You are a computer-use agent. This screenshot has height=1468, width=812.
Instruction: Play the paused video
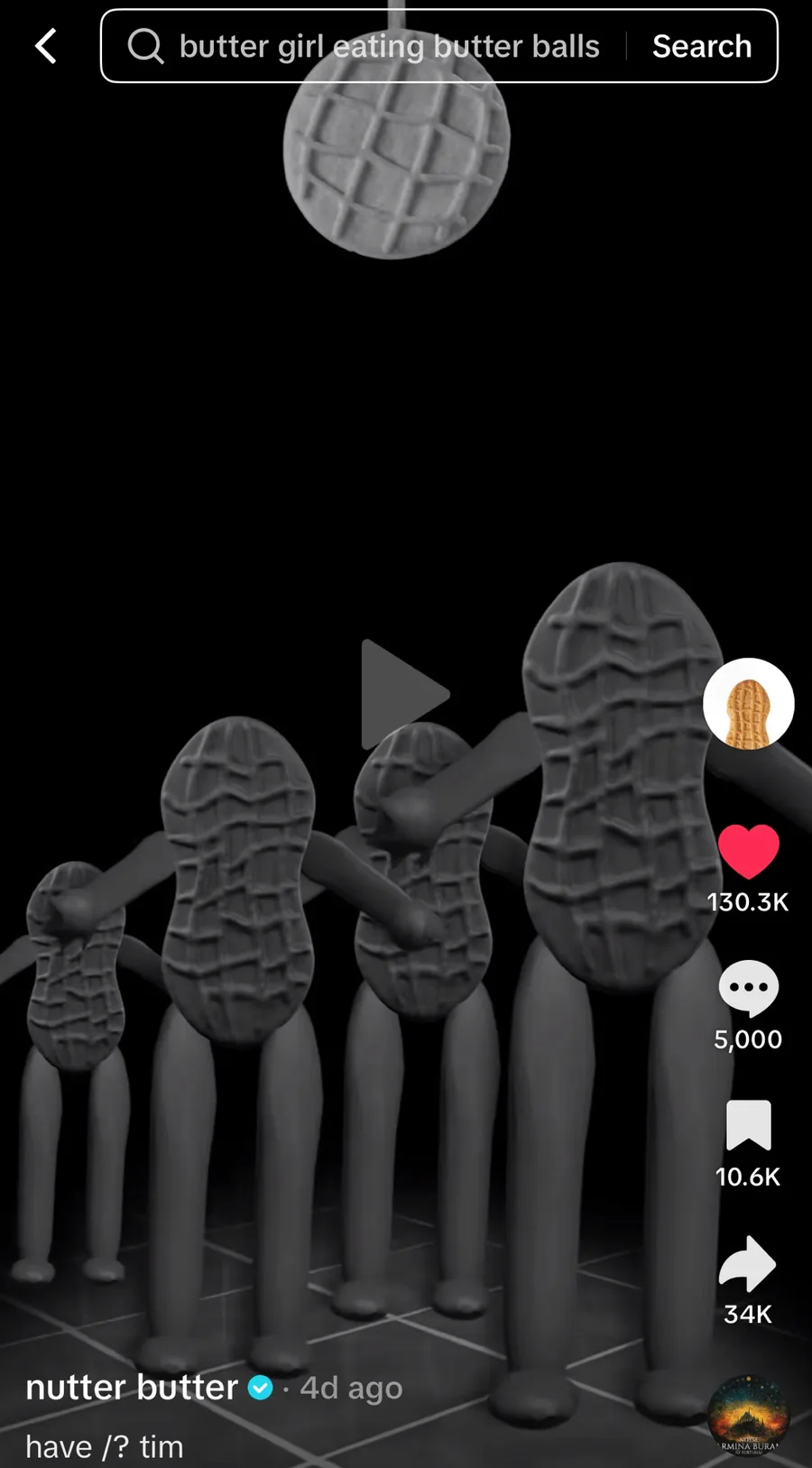pos(404,695)
